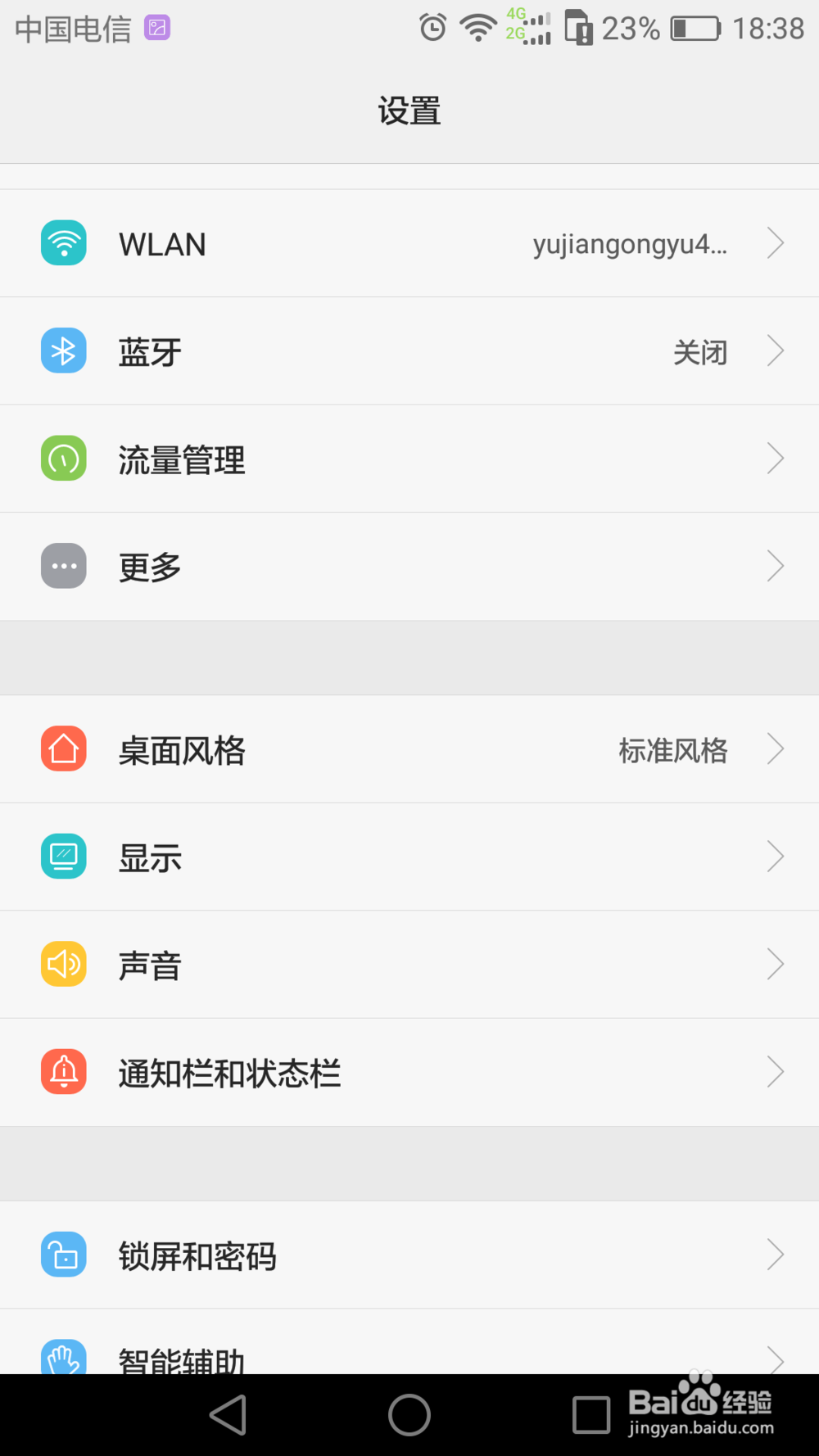819x1456 pixels.
Task: Open 显示 display settings
Action: click(409, 857)
